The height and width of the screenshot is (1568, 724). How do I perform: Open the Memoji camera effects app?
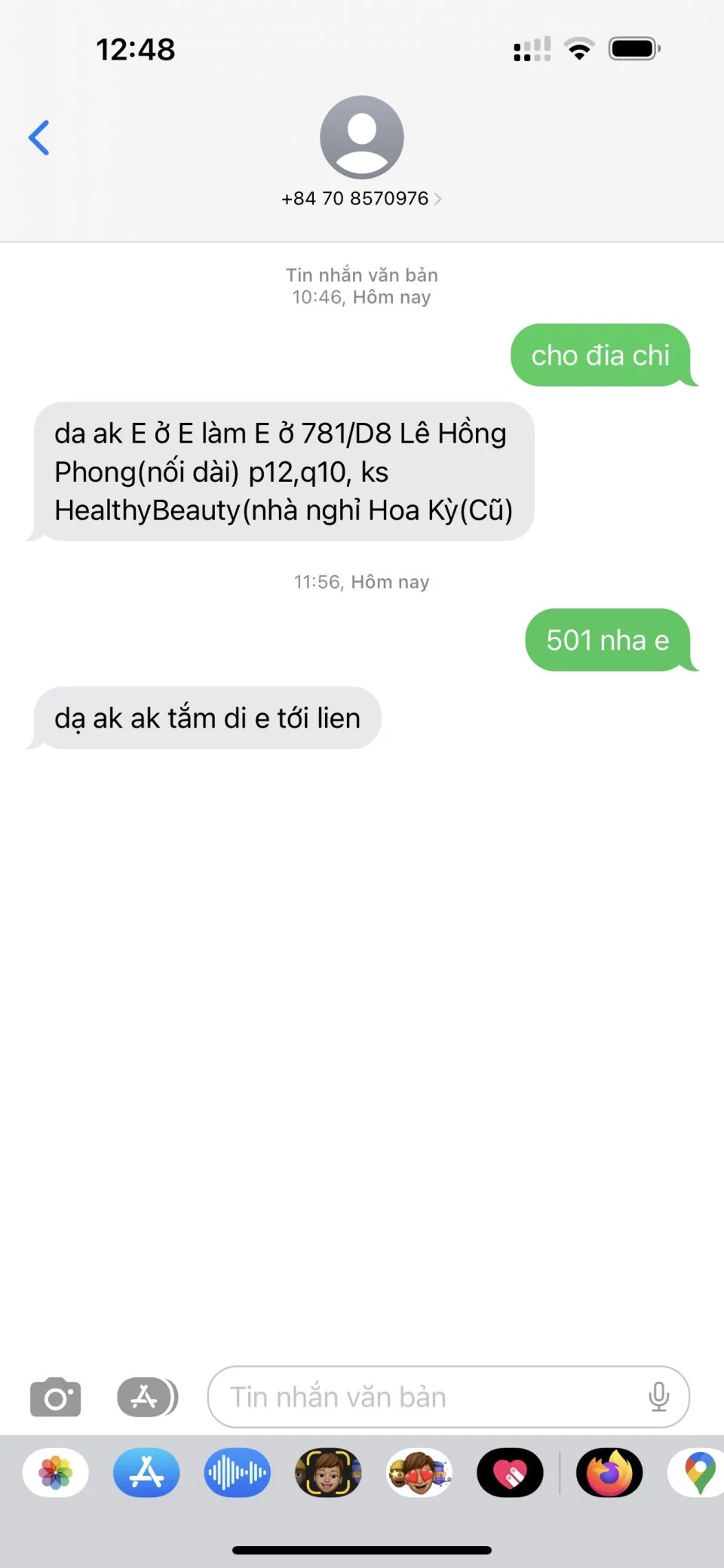click(328, 1472)
